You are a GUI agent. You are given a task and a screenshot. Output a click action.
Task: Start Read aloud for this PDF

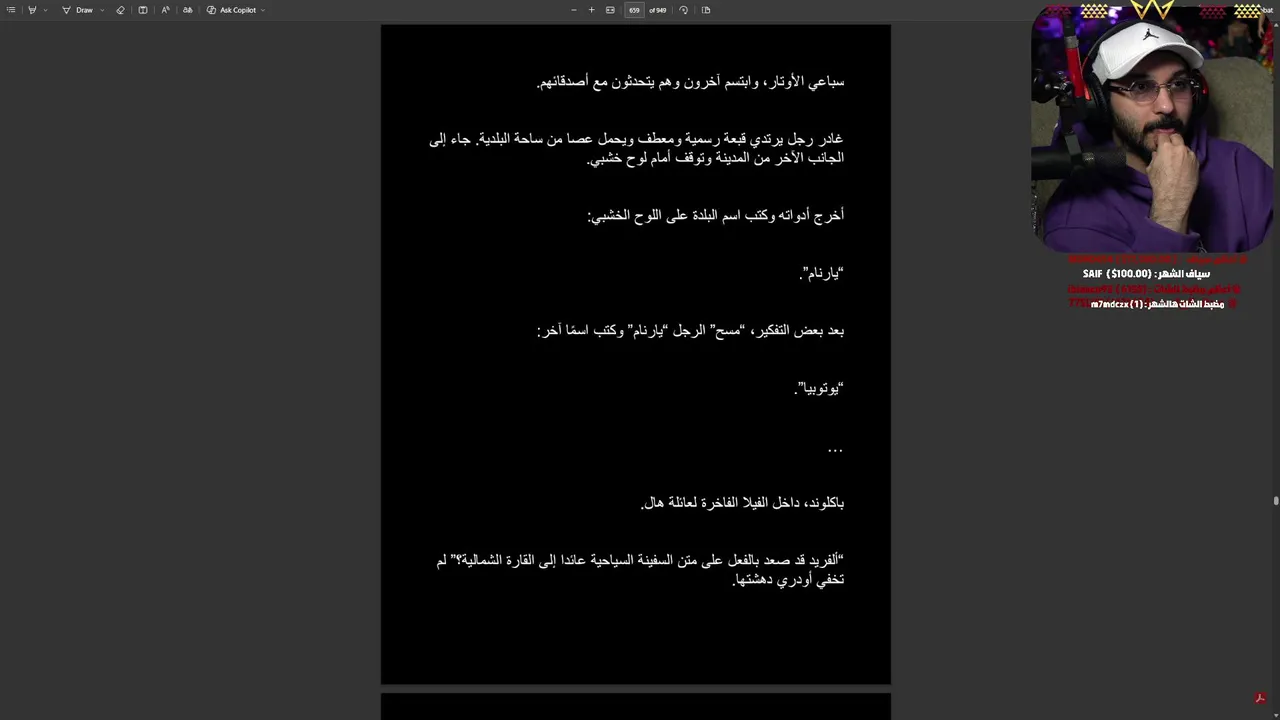click(165, 10)
